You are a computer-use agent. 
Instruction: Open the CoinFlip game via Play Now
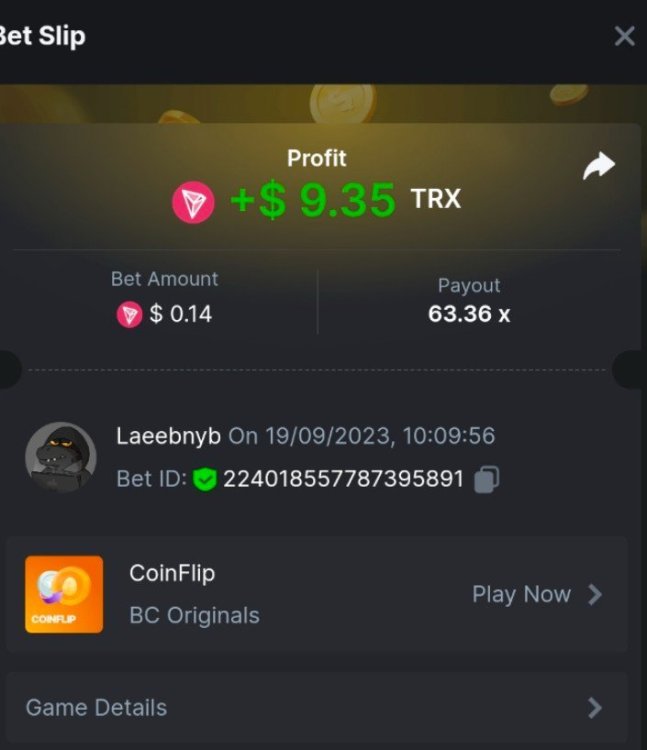537,594
